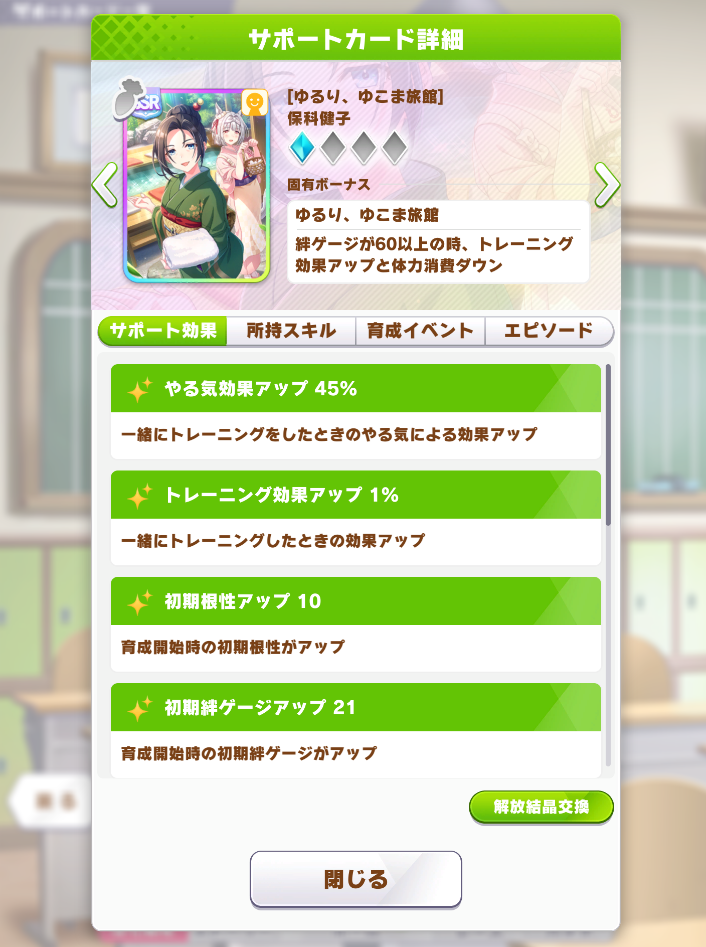
Task: View the support card illustration
Action: (195, 185)
